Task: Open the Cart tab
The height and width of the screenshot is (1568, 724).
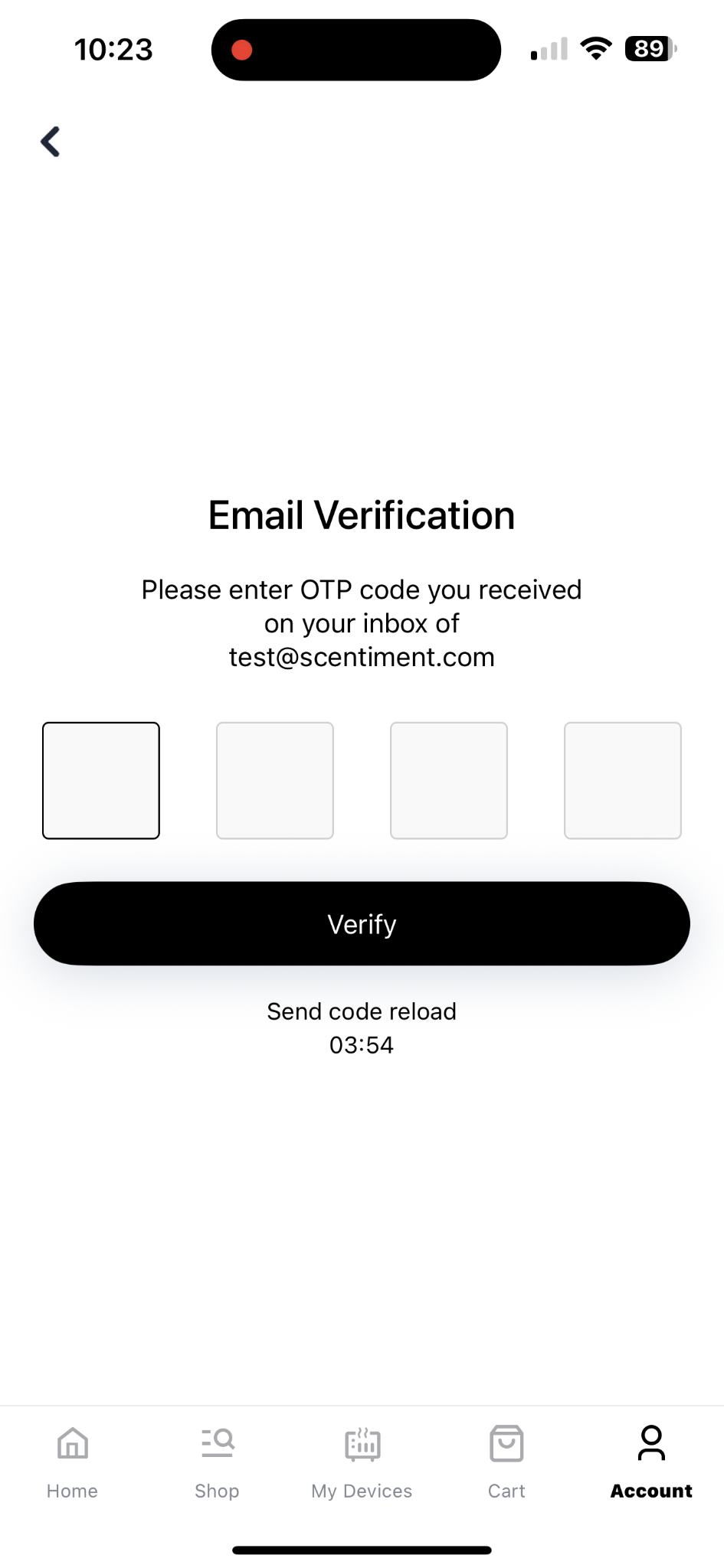Action: tap(506, 1462)
